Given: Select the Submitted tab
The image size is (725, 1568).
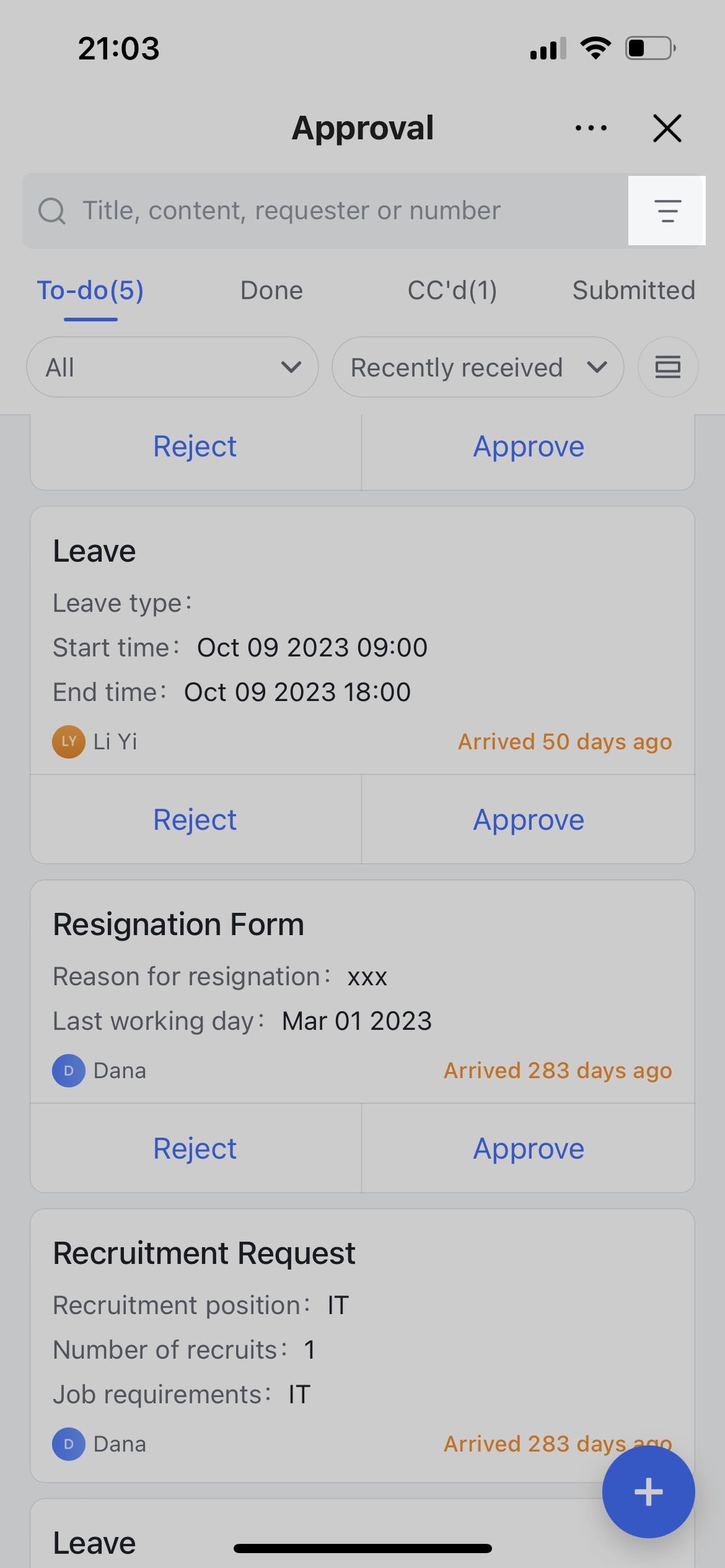Looking at the screenshot, I should click(633, 290).
